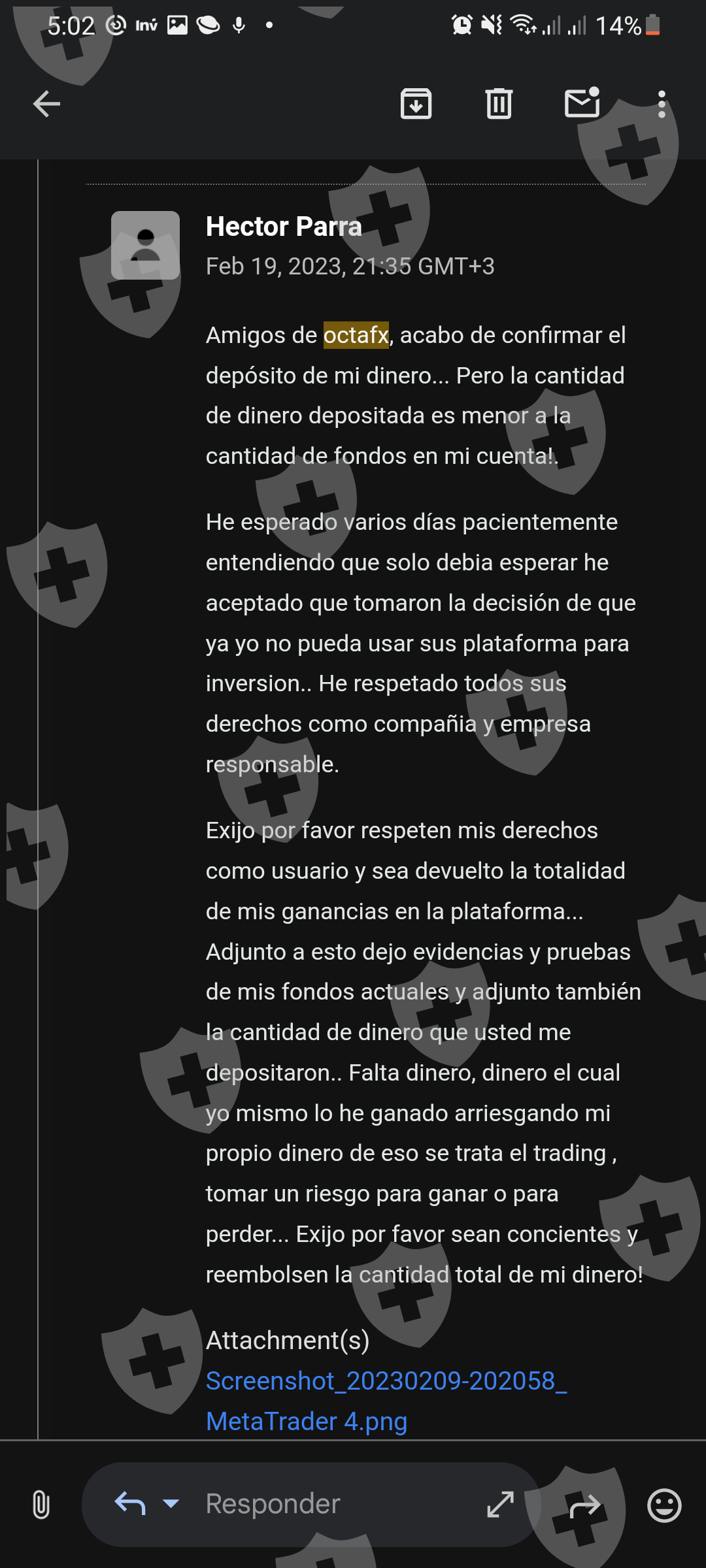Expand the reply box to full screen
Image resolution: width=706 pixels, height=1568 pixels.
[x=501, y=1504]
